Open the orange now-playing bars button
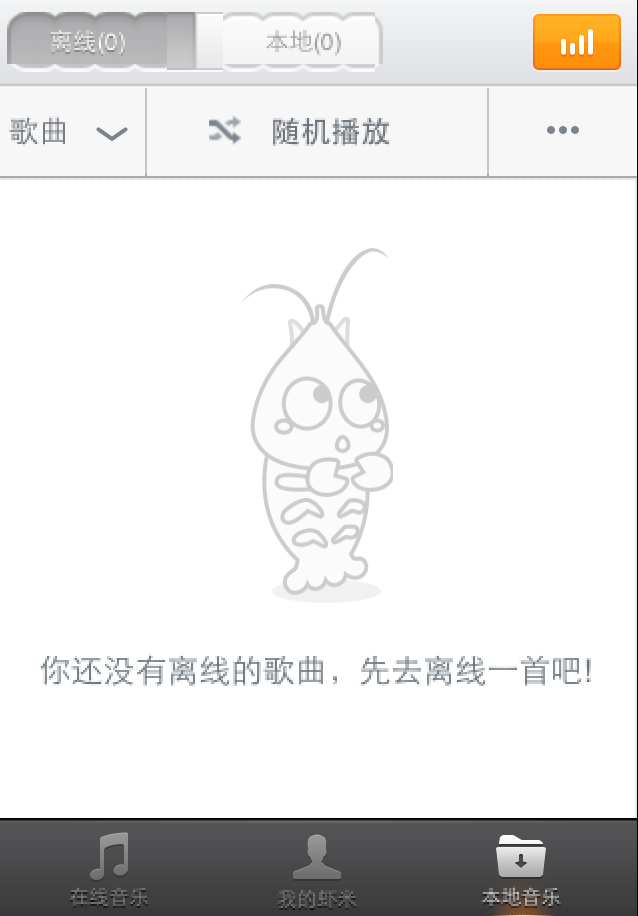 pos(576,42)
